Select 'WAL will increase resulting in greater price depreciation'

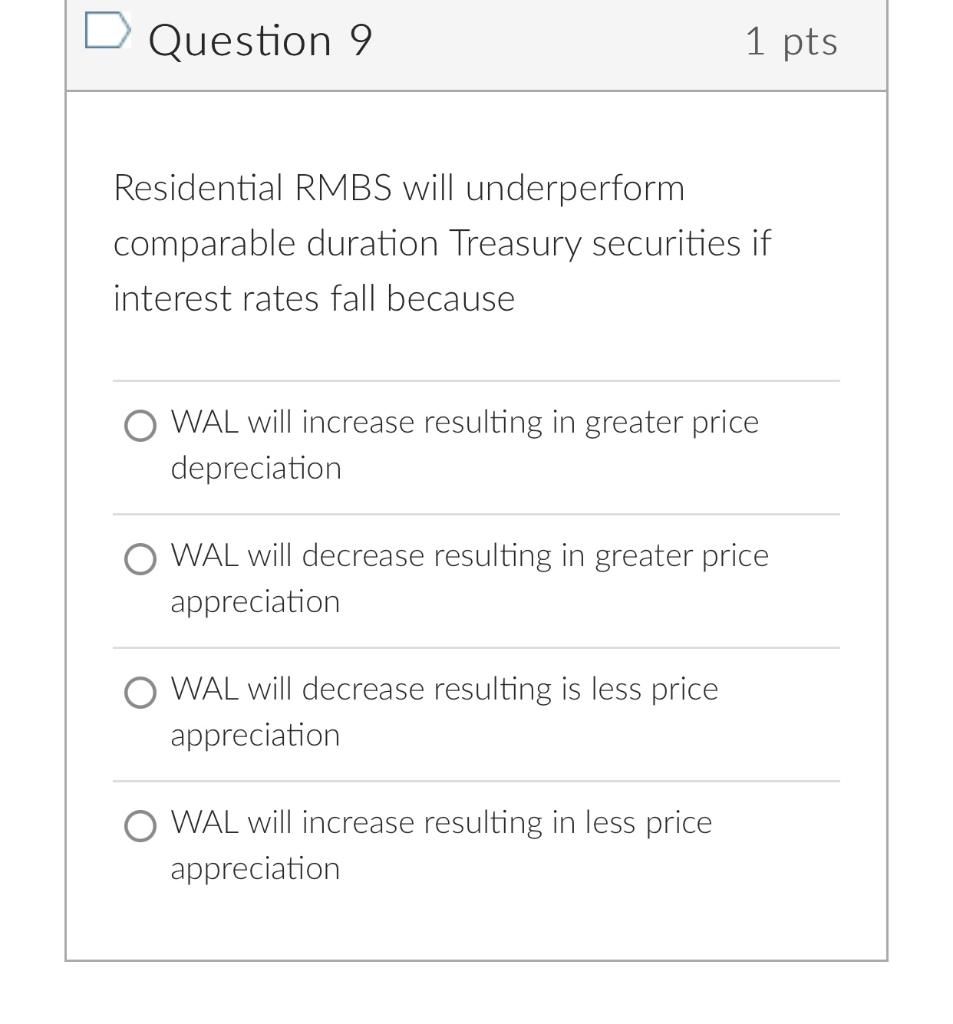pyautogui.click(x=140, y=426)
